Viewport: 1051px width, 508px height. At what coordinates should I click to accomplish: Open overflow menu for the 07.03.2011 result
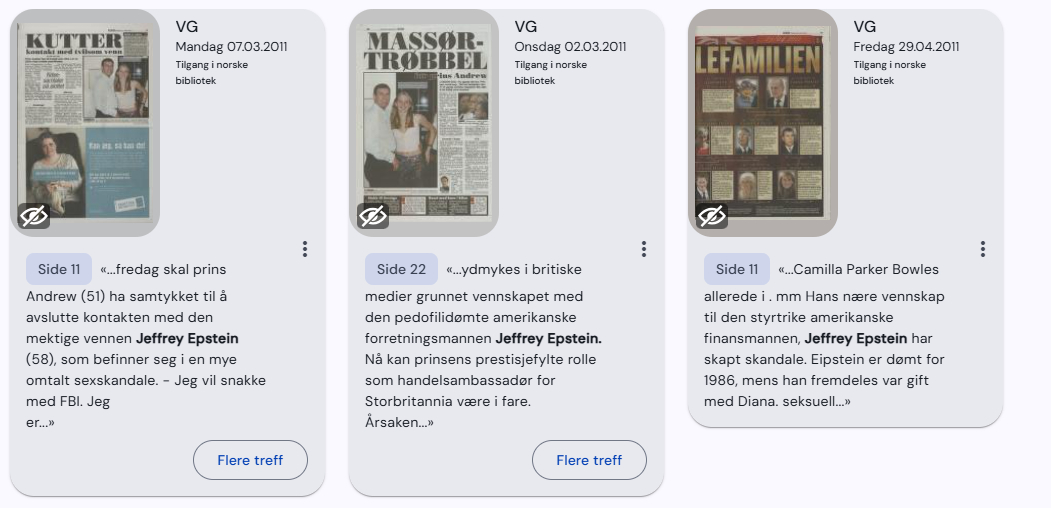[305, 249]
